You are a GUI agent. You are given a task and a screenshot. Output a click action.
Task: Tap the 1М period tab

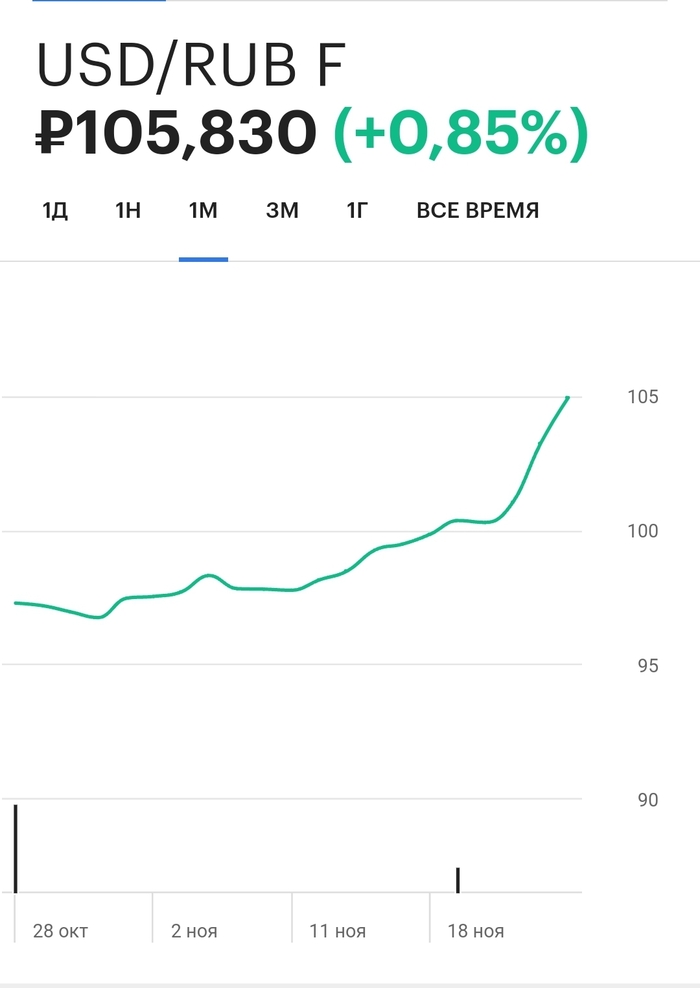pyautogui.click(x=203, y=211)
